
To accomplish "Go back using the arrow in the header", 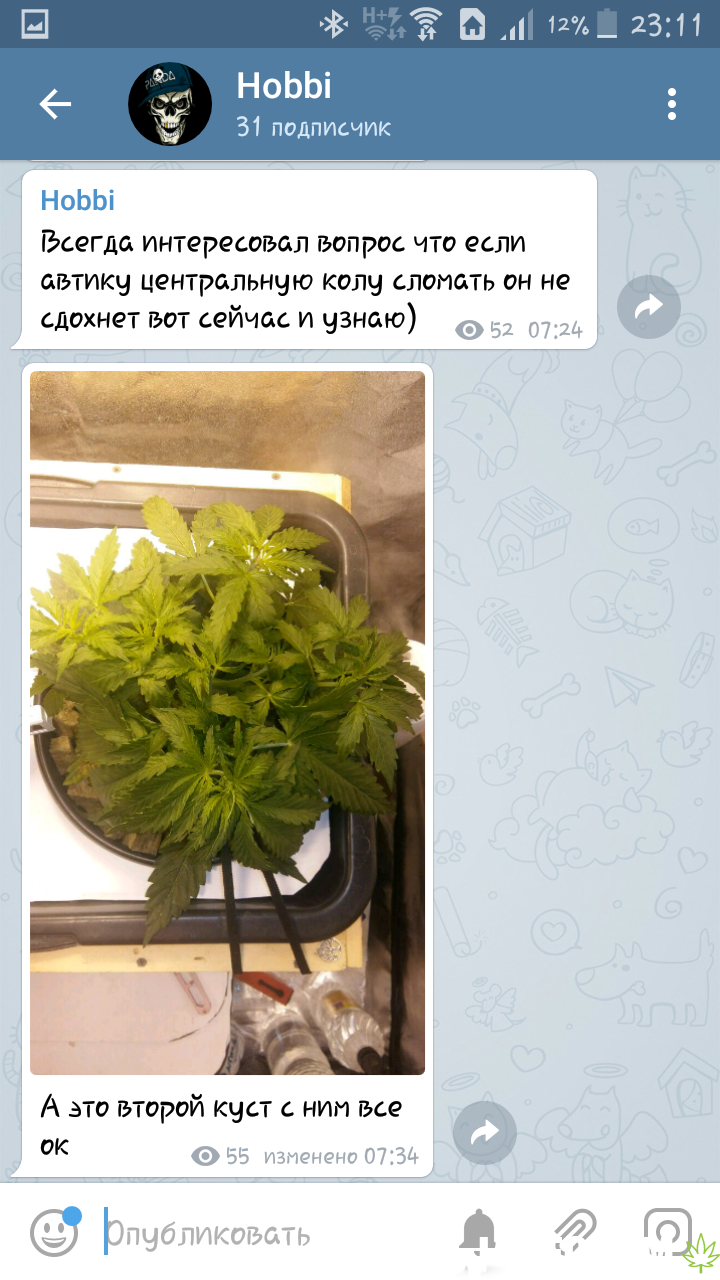I will pos(55,104).
